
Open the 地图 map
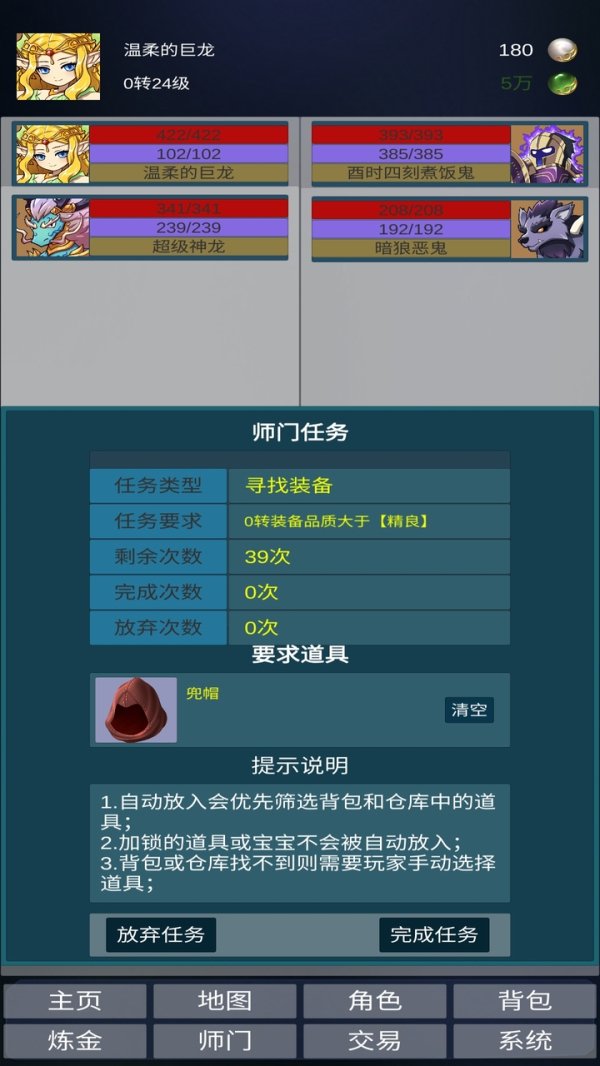(225, 1001)
